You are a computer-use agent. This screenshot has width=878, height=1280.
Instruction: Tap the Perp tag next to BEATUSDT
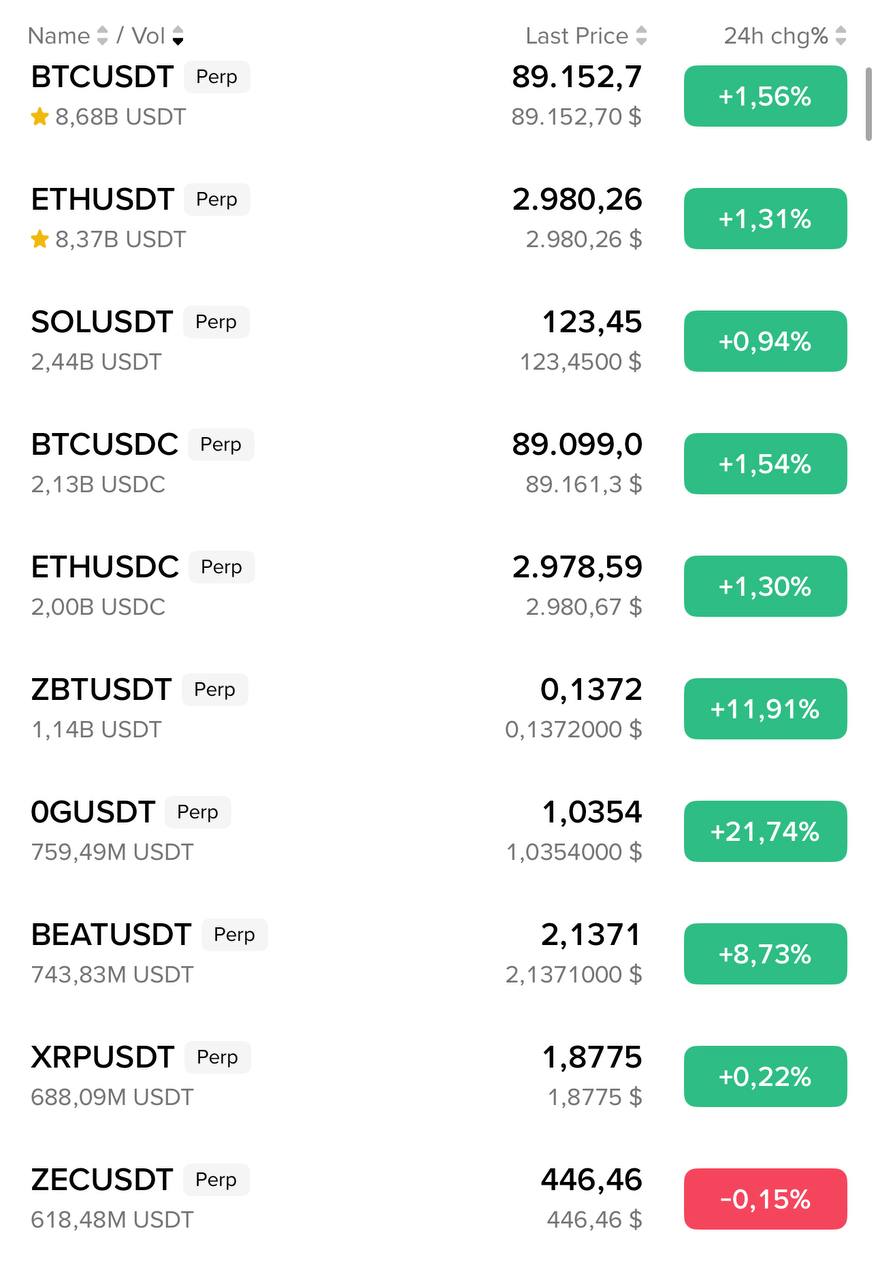coord(235,934)
